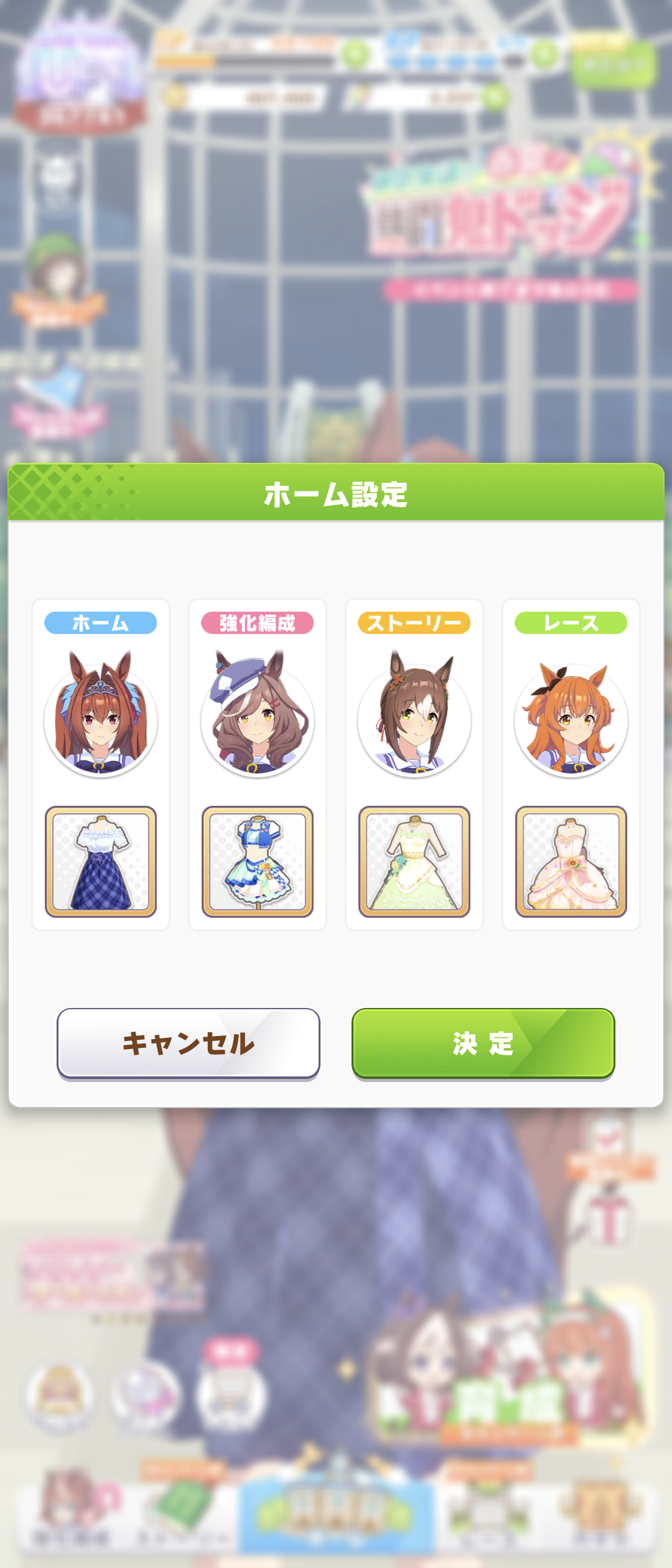Image resolution: width=672 pixels, height=1568 pixels.
Task: Change the ホーム outfit with plaid skirt
Action: point(101,861)
